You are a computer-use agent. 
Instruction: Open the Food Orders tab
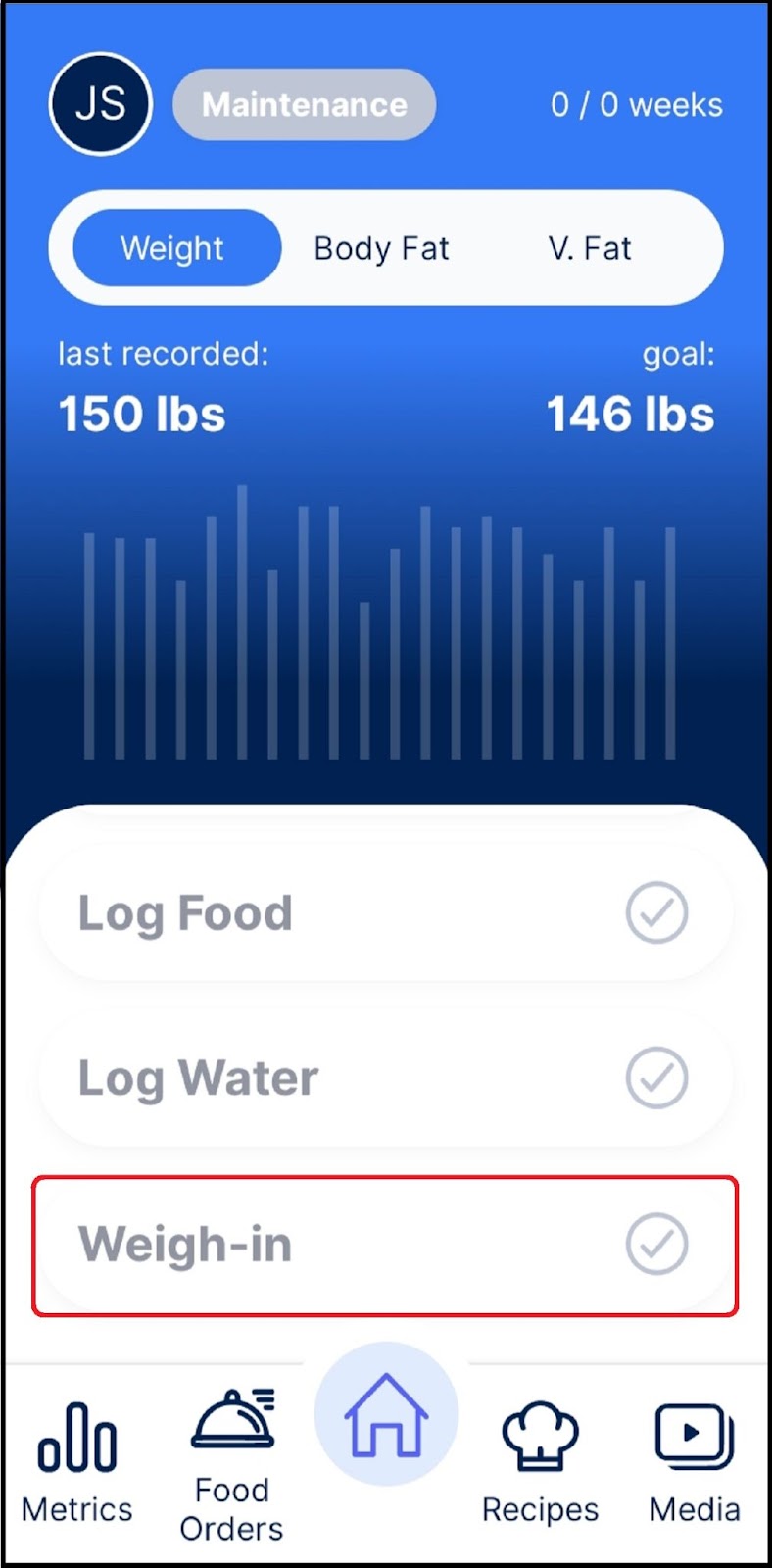[x=232, y=1466]
